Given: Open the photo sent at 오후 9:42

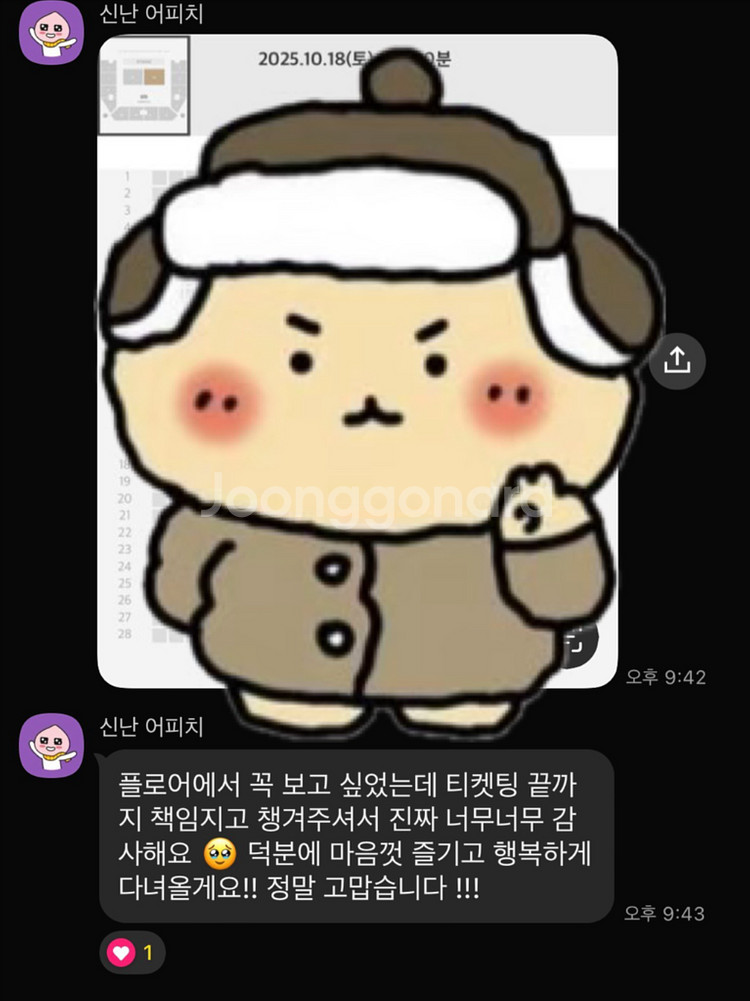Looking at the screenshot, I should point(357,361).
